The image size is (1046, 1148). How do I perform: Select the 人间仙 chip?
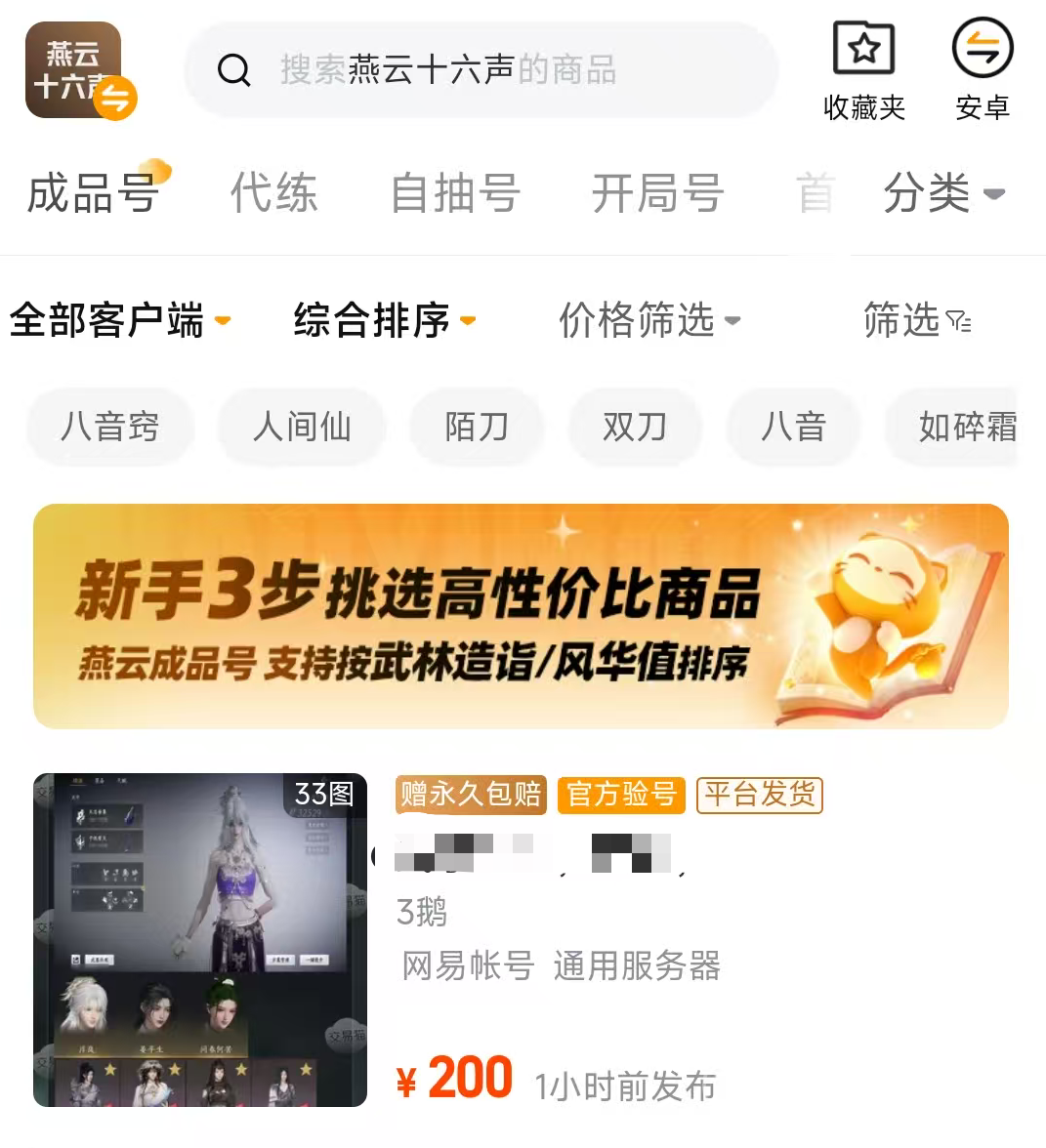(302, 427)
